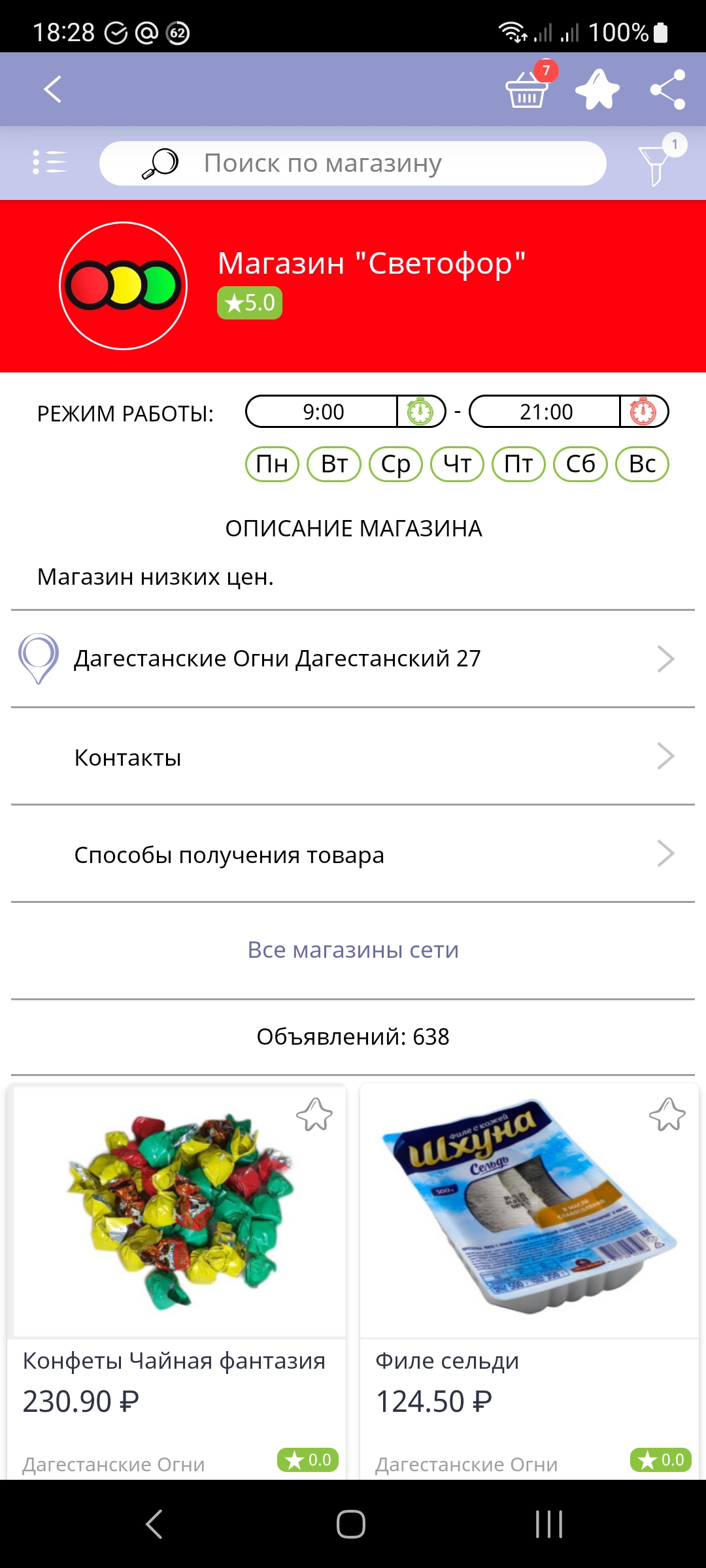Open Способы получения товара
The width and height of the screenshot is (706, 1568).
(x=353, y=854)
